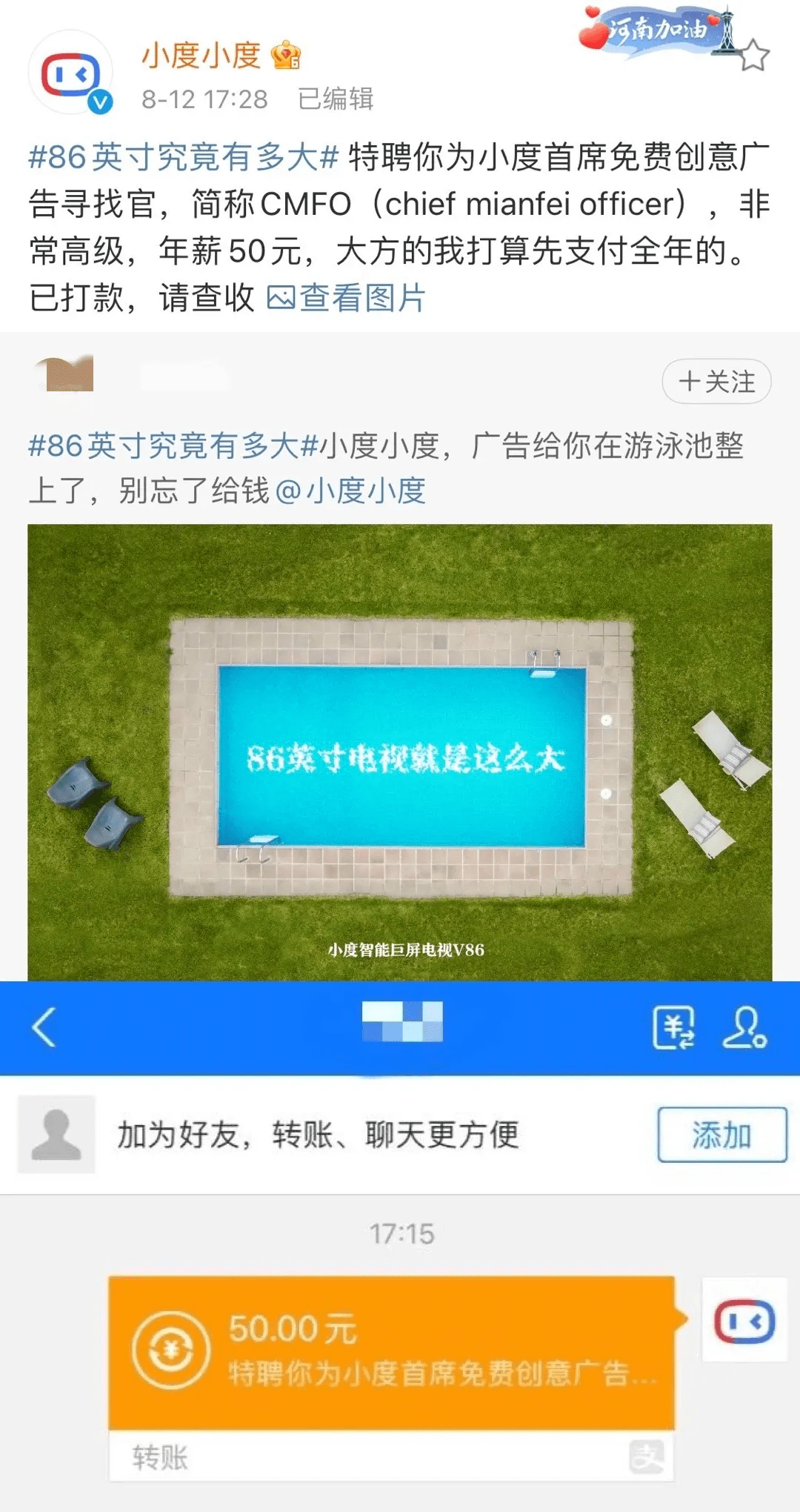The width and height of the screenshot is (800, 1512).
Task: Follow the reposted user with 关注
Action: coord(716,382)
